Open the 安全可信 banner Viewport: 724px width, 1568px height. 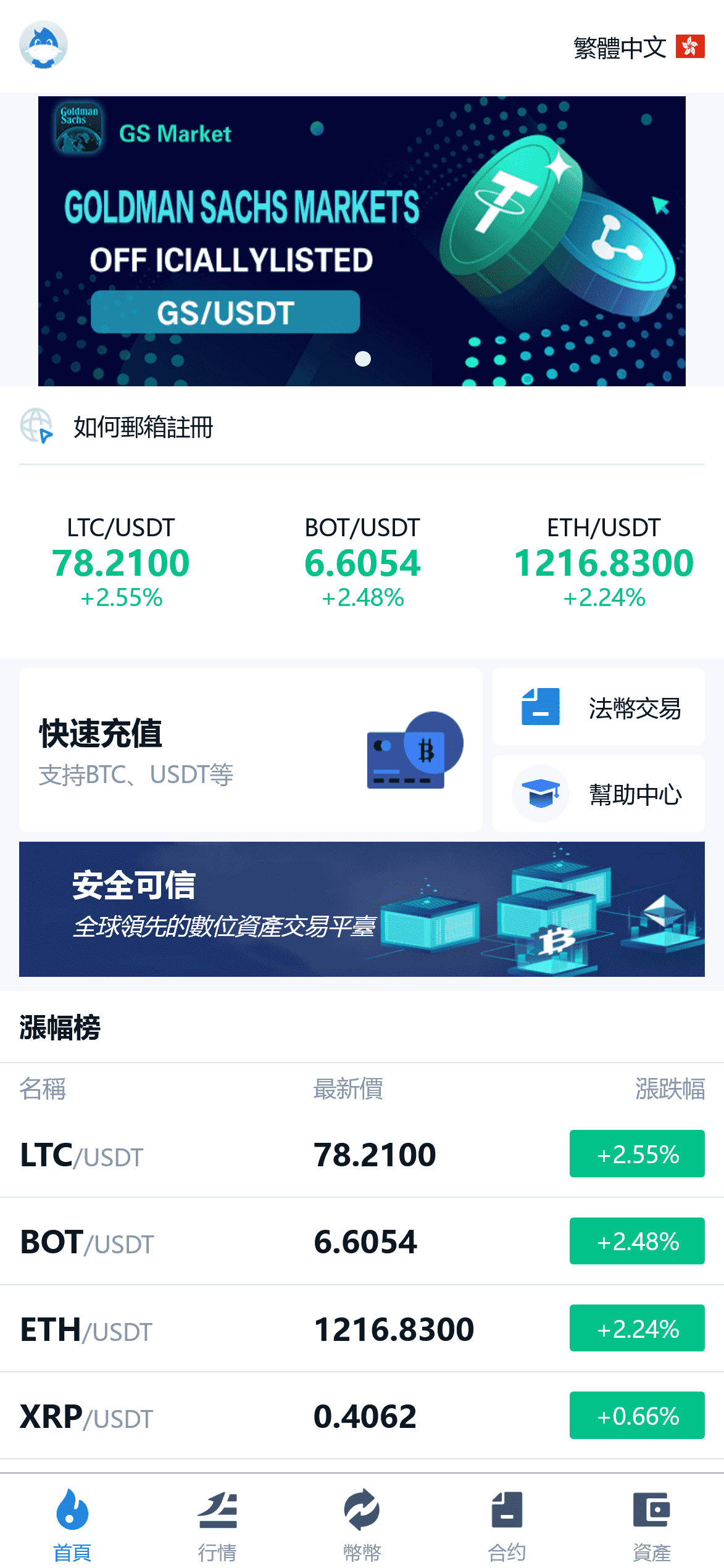pyautogui.click(x=362, y=909)
